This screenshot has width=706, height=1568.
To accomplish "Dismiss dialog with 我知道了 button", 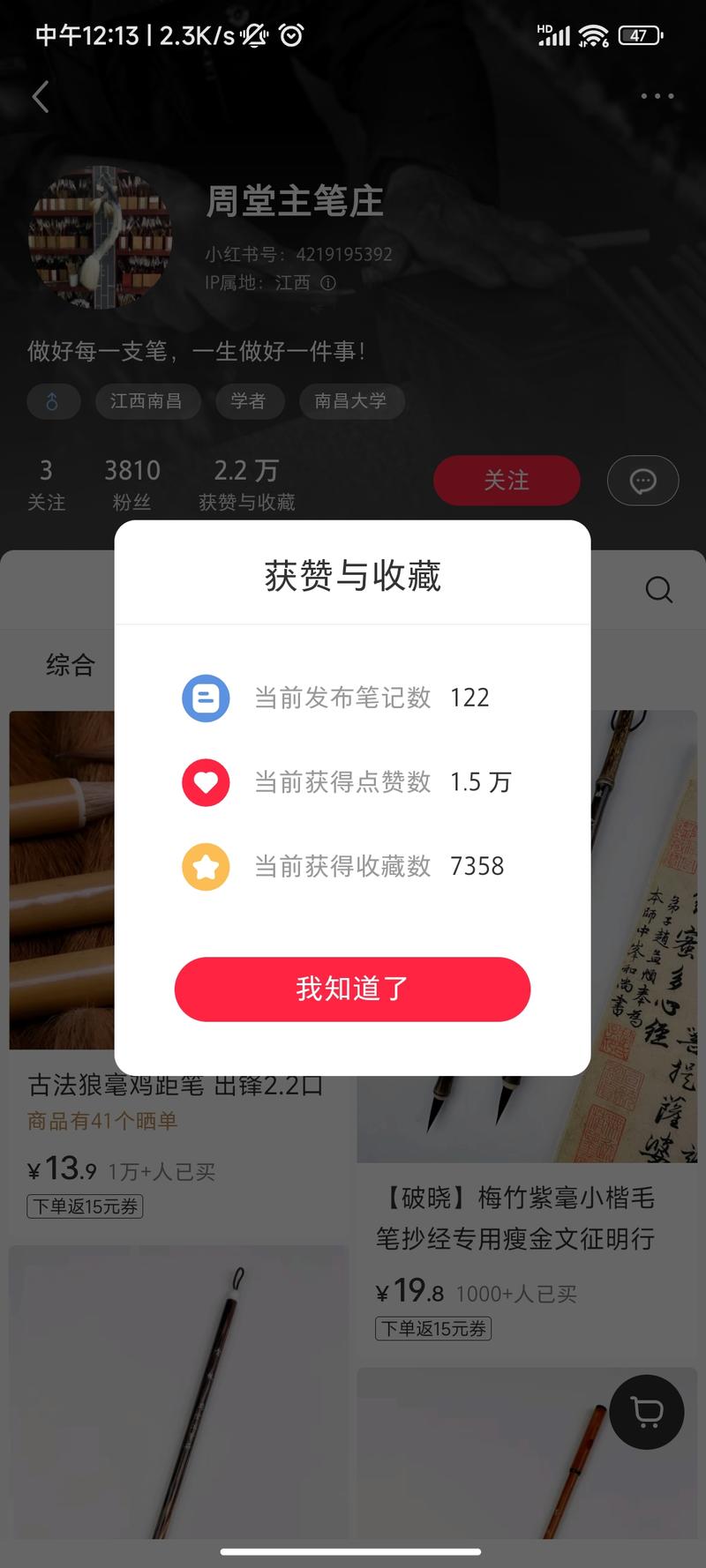I will click(x=352, y=989).
